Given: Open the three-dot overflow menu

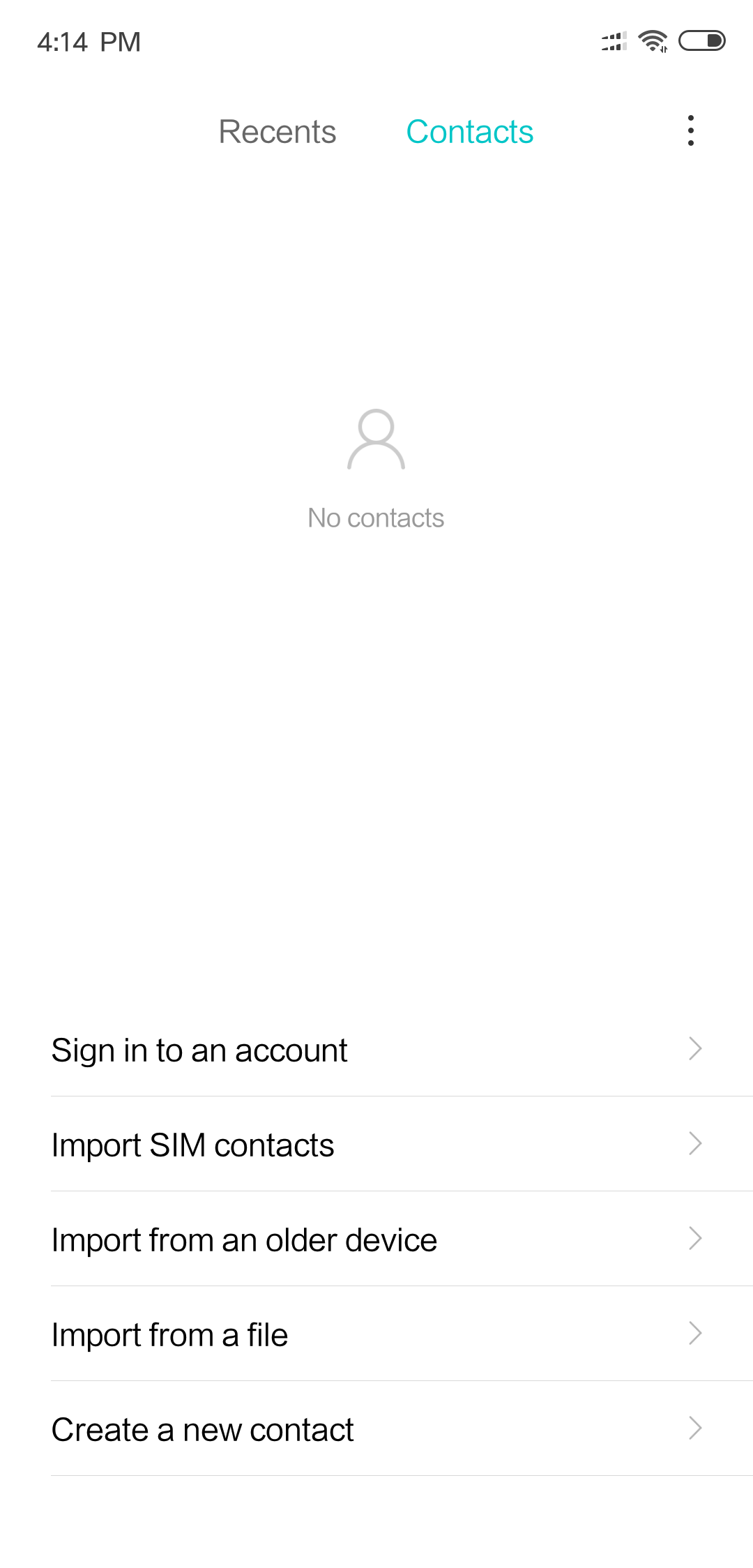Looking at the screenshot, I should 690,131.
